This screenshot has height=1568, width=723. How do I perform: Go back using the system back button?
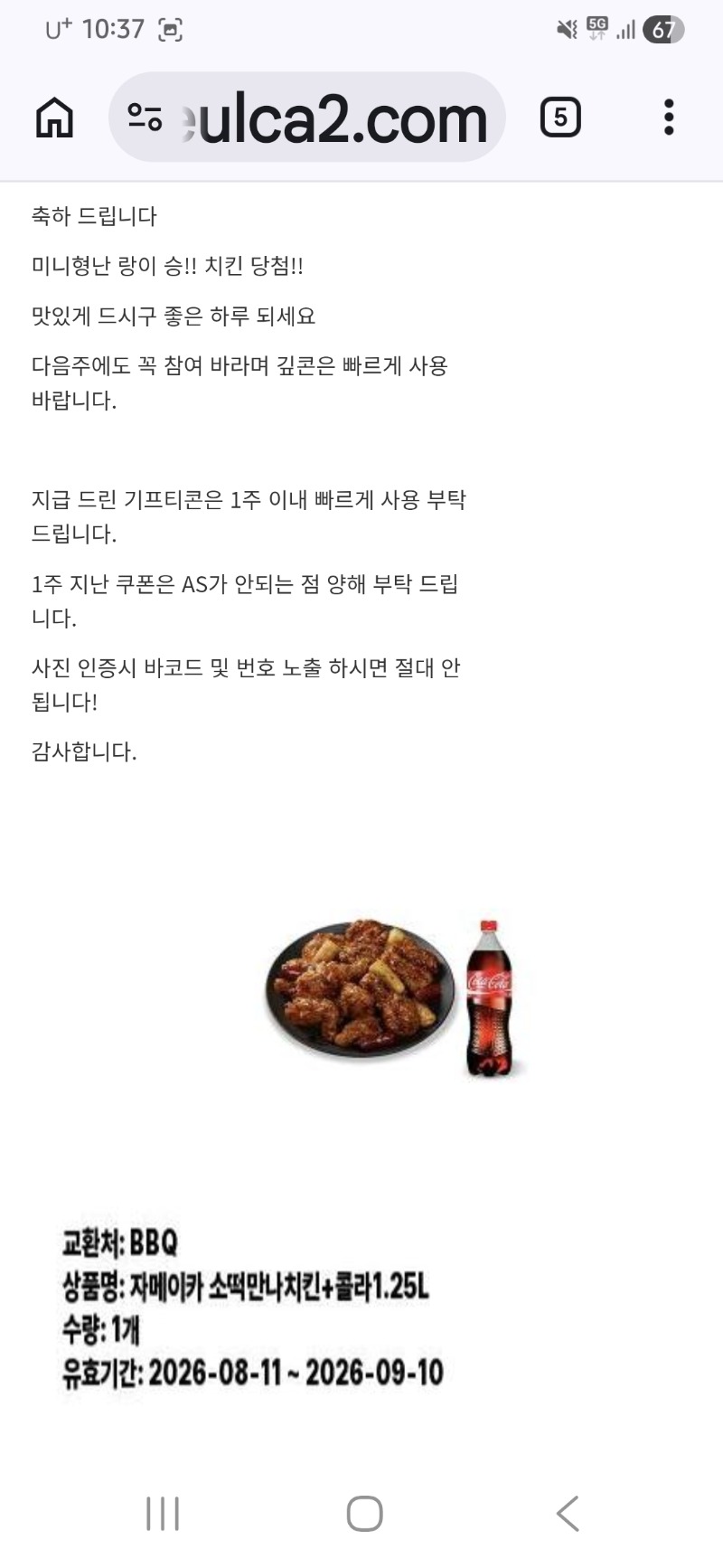coord(568,1513)
